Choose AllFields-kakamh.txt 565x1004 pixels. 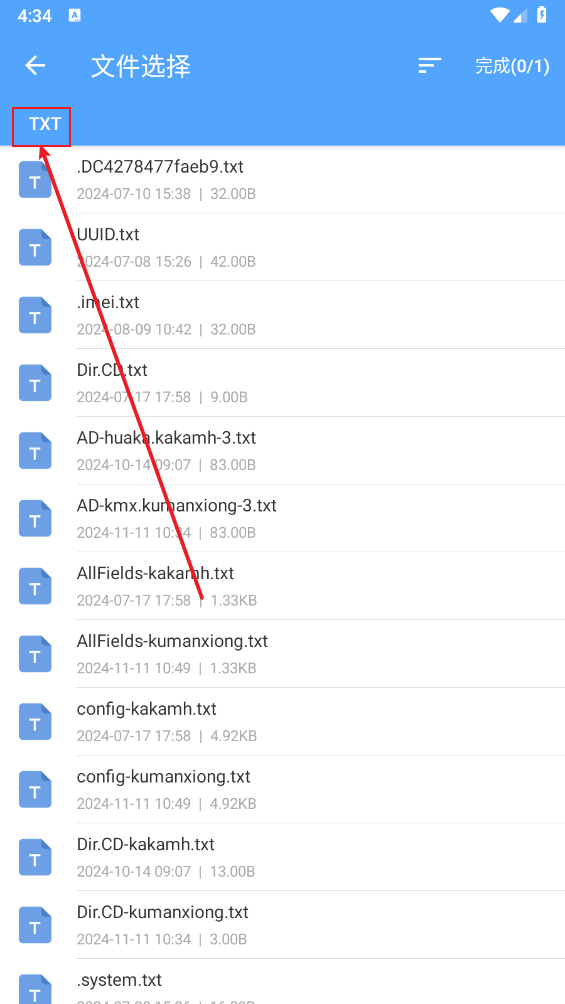[282, 587]
